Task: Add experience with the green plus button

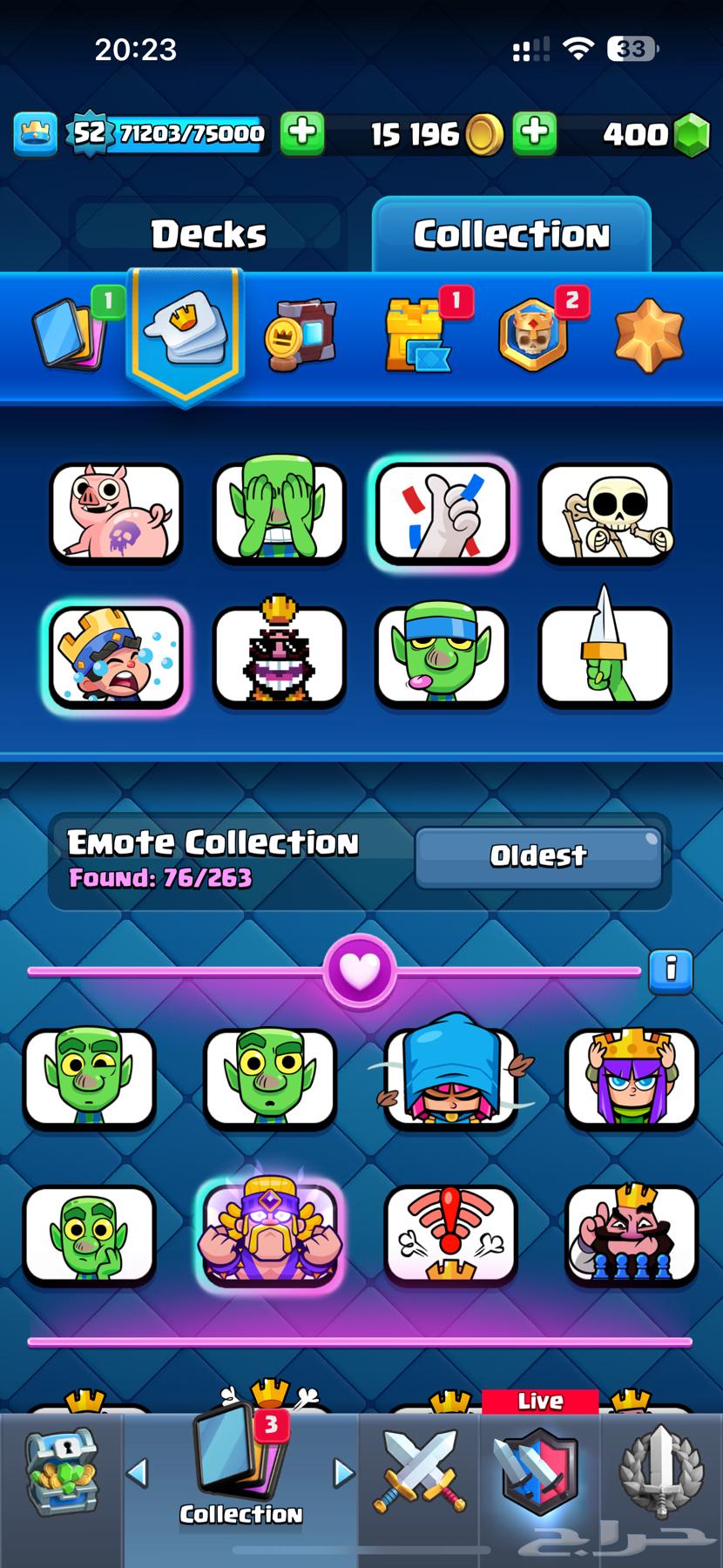Action: pyautogui.click(x=302, y=133)
